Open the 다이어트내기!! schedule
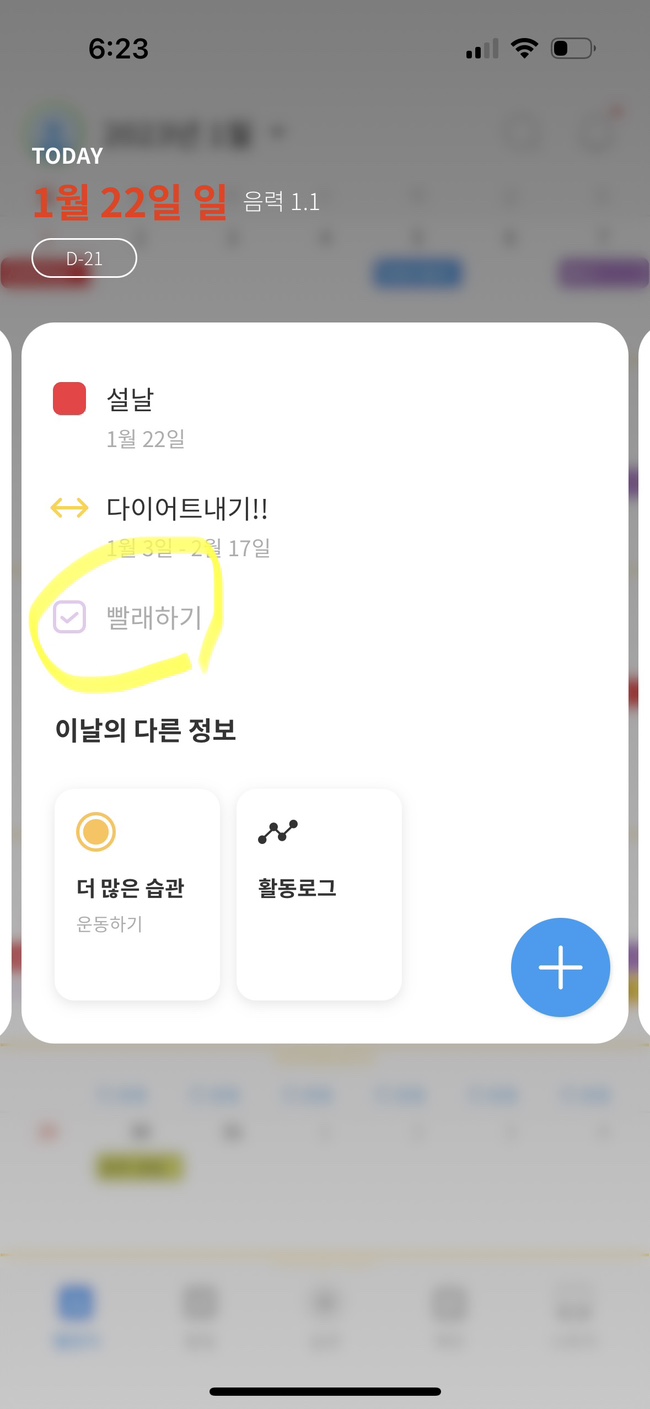The image size is (650, 1409). coord(187,509)
